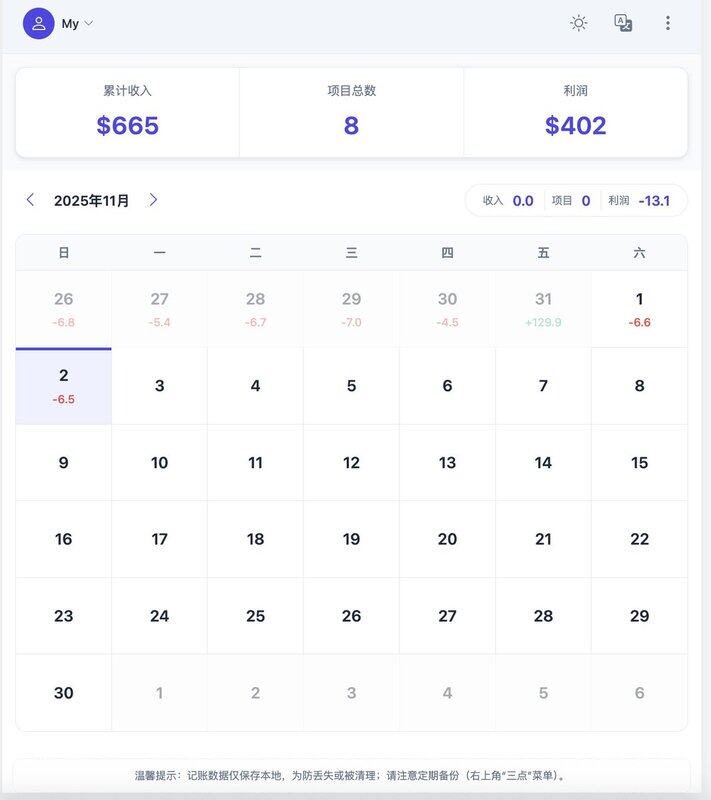
Task: Open October 31 with +129.9 profit
Action: tap(543, 309)
